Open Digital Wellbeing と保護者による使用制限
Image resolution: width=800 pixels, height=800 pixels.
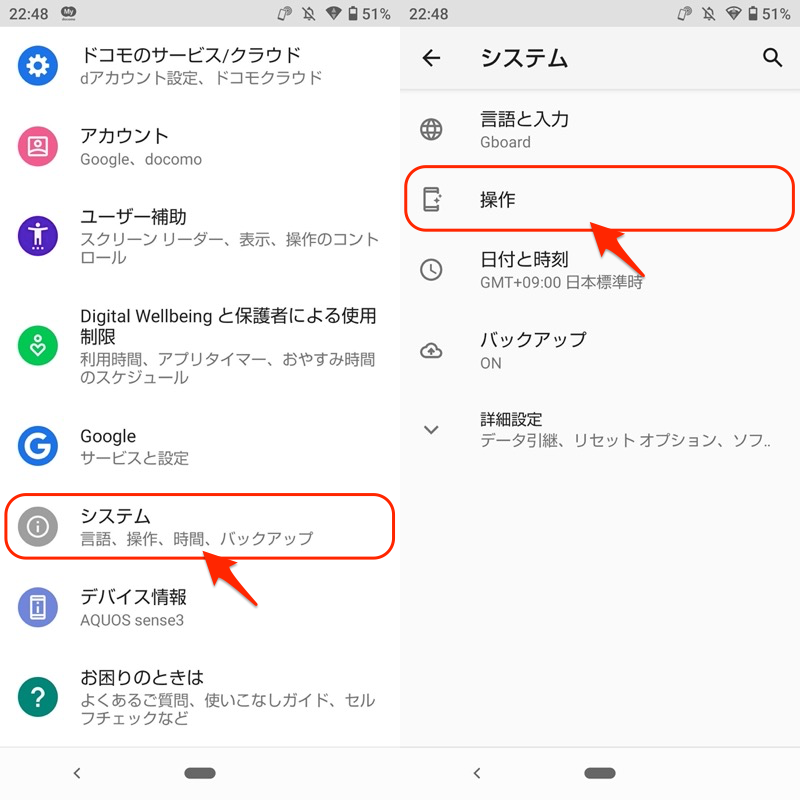coord(200,346)
